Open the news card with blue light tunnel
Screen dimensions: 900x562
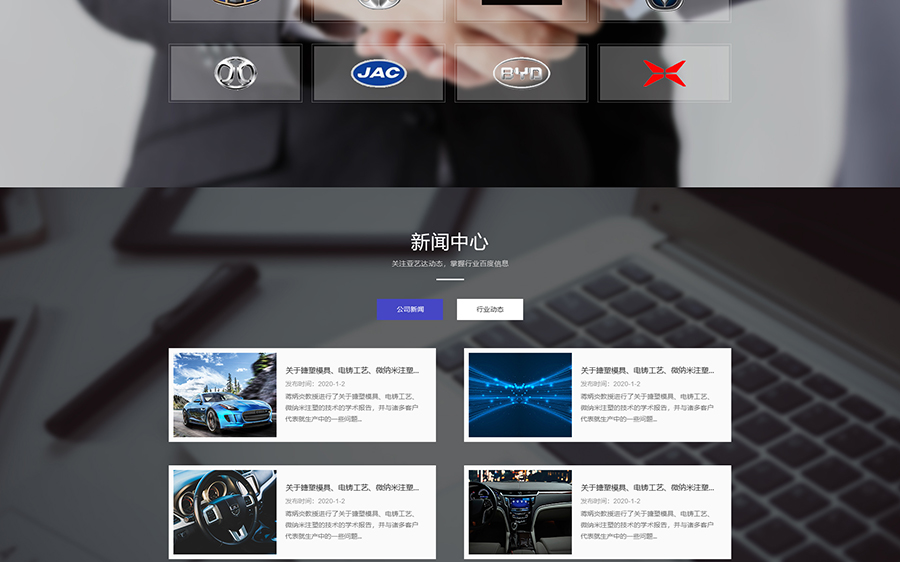(x=597, y=395)
